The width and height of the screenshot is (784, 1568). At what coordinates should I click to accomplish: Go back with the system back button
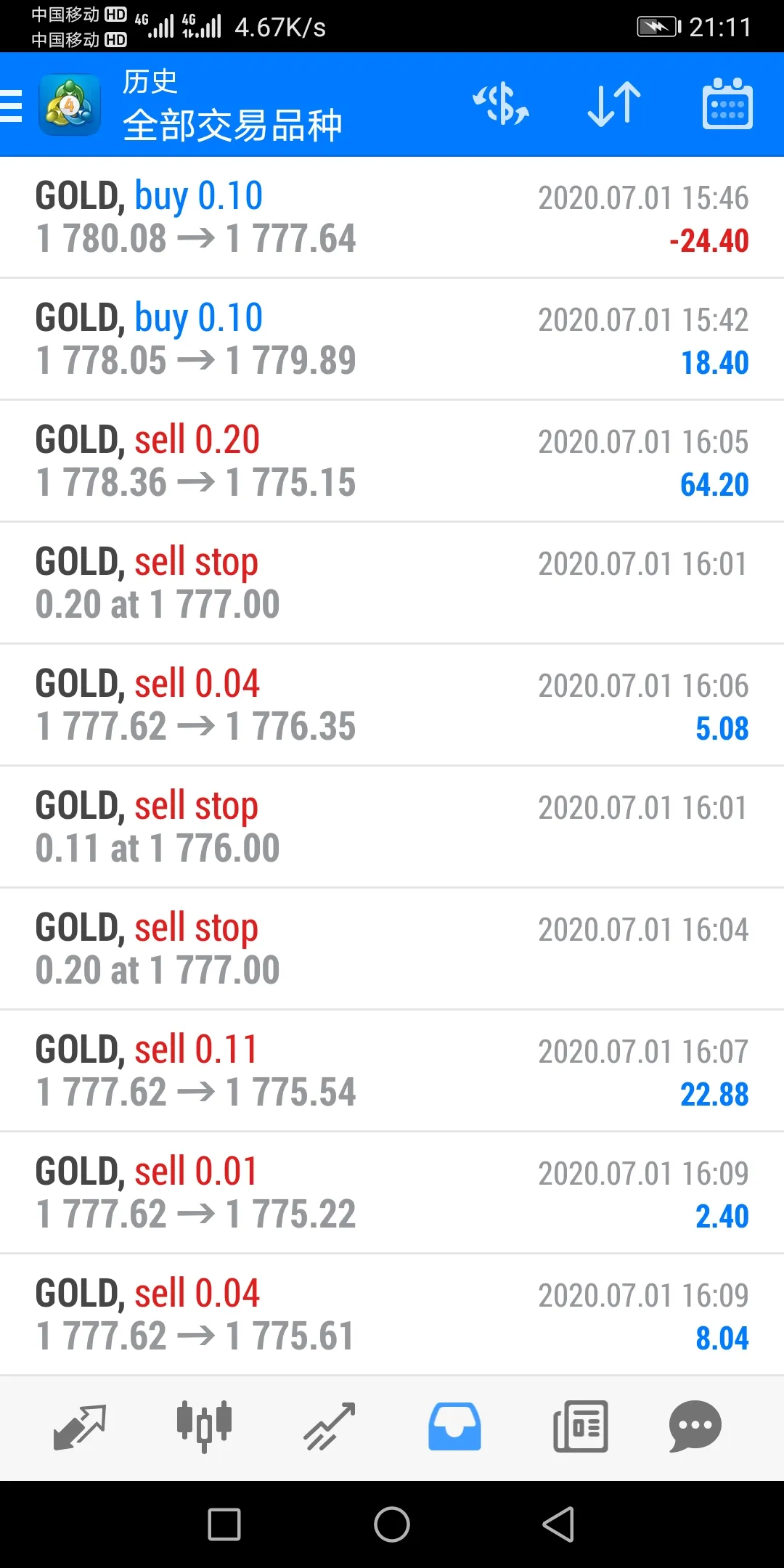pyautogui.click(x=558, y=1524)
